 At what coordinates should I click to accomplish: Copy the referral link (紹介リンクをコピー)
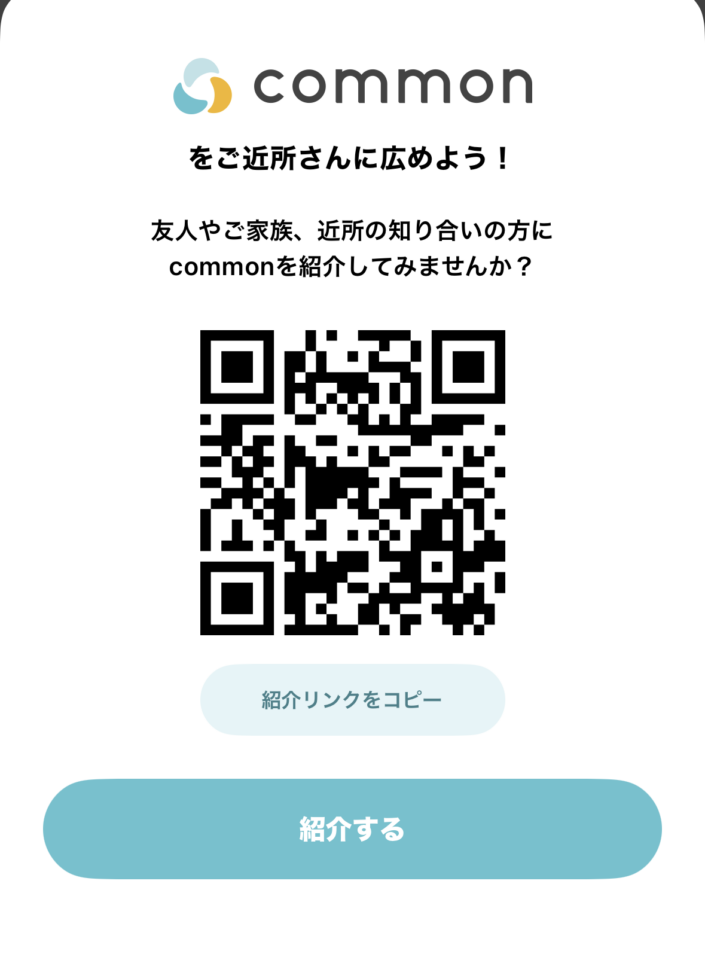[x=352, y=700]
